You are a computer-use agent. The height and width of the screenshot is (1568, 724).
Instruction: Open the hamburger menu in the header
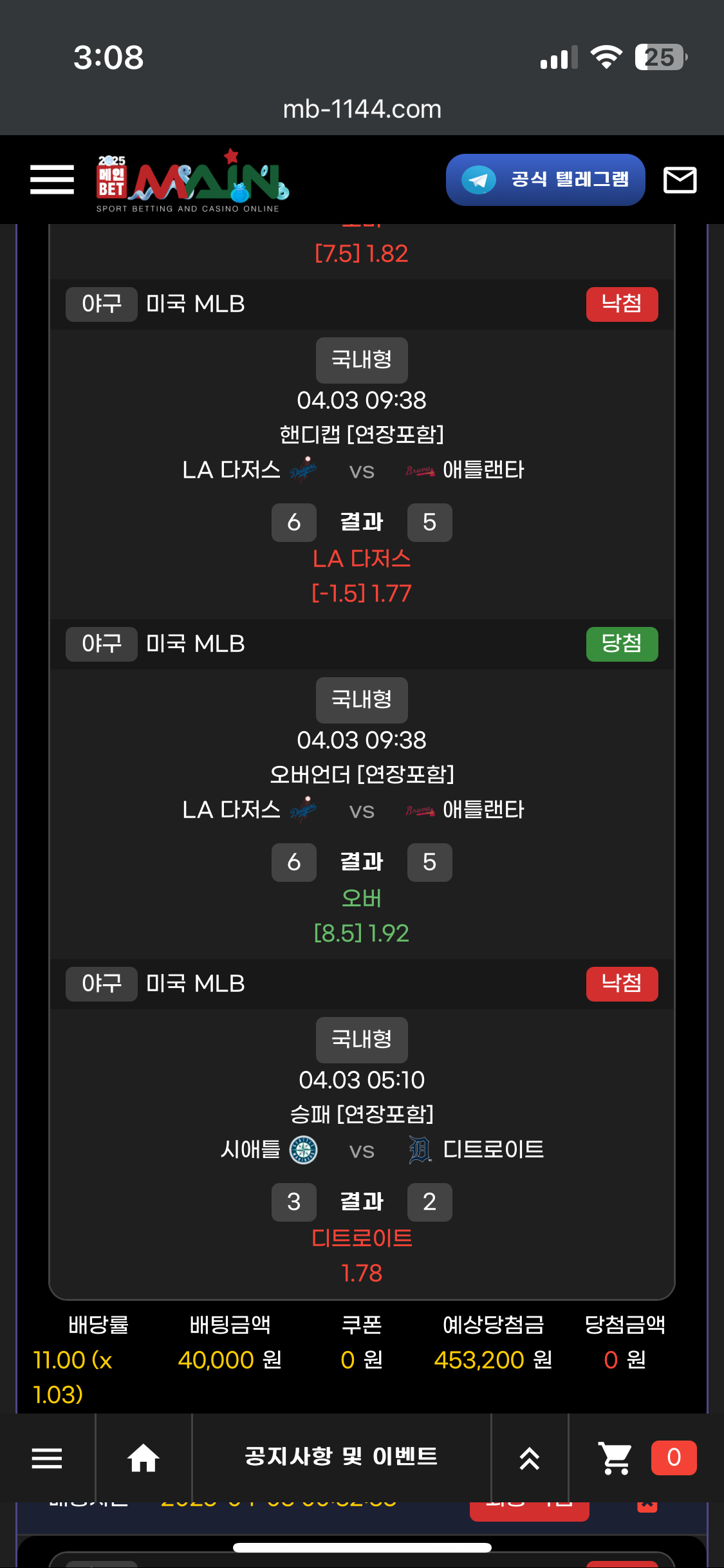pyautogui.click(x=52, y=179)
